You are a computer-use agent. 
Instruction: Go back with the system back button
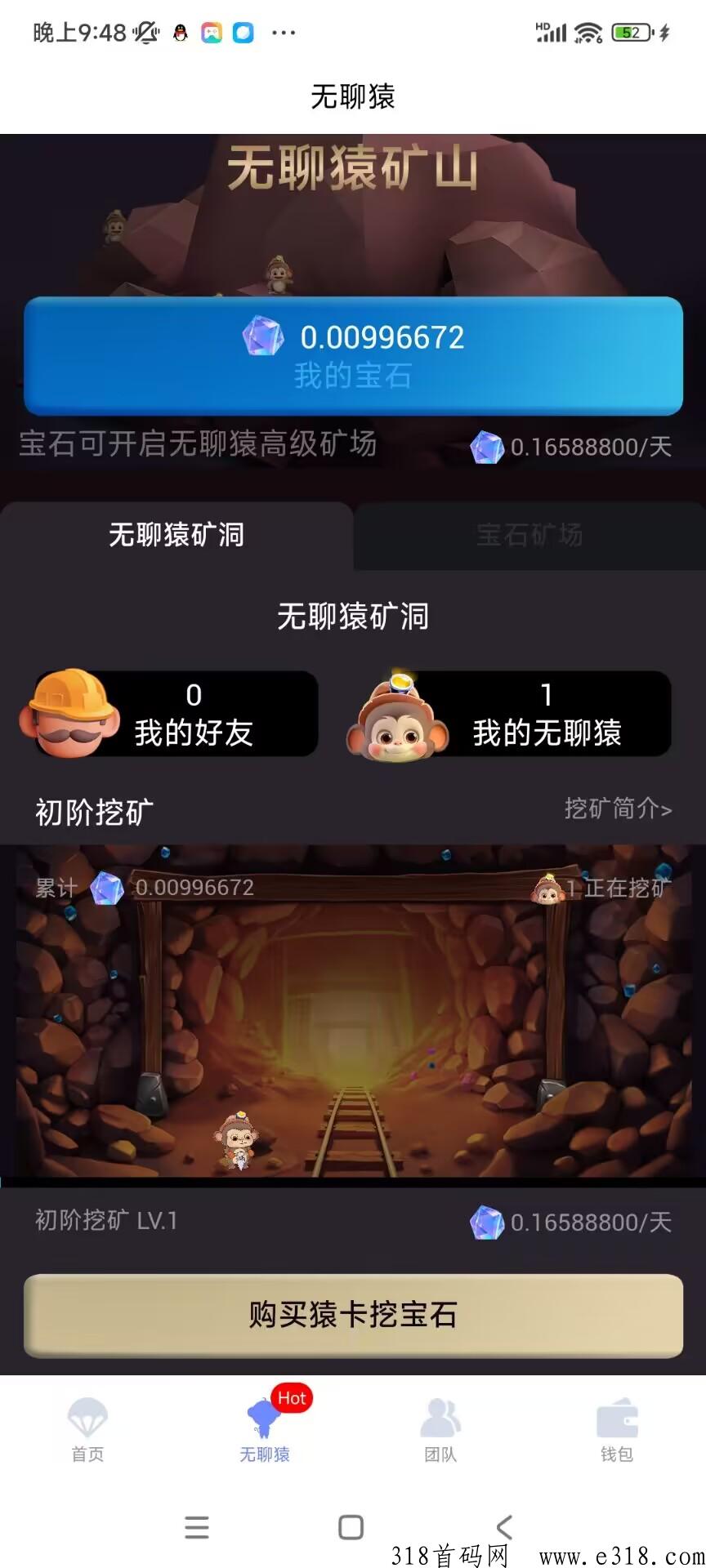pos(505,1526)
